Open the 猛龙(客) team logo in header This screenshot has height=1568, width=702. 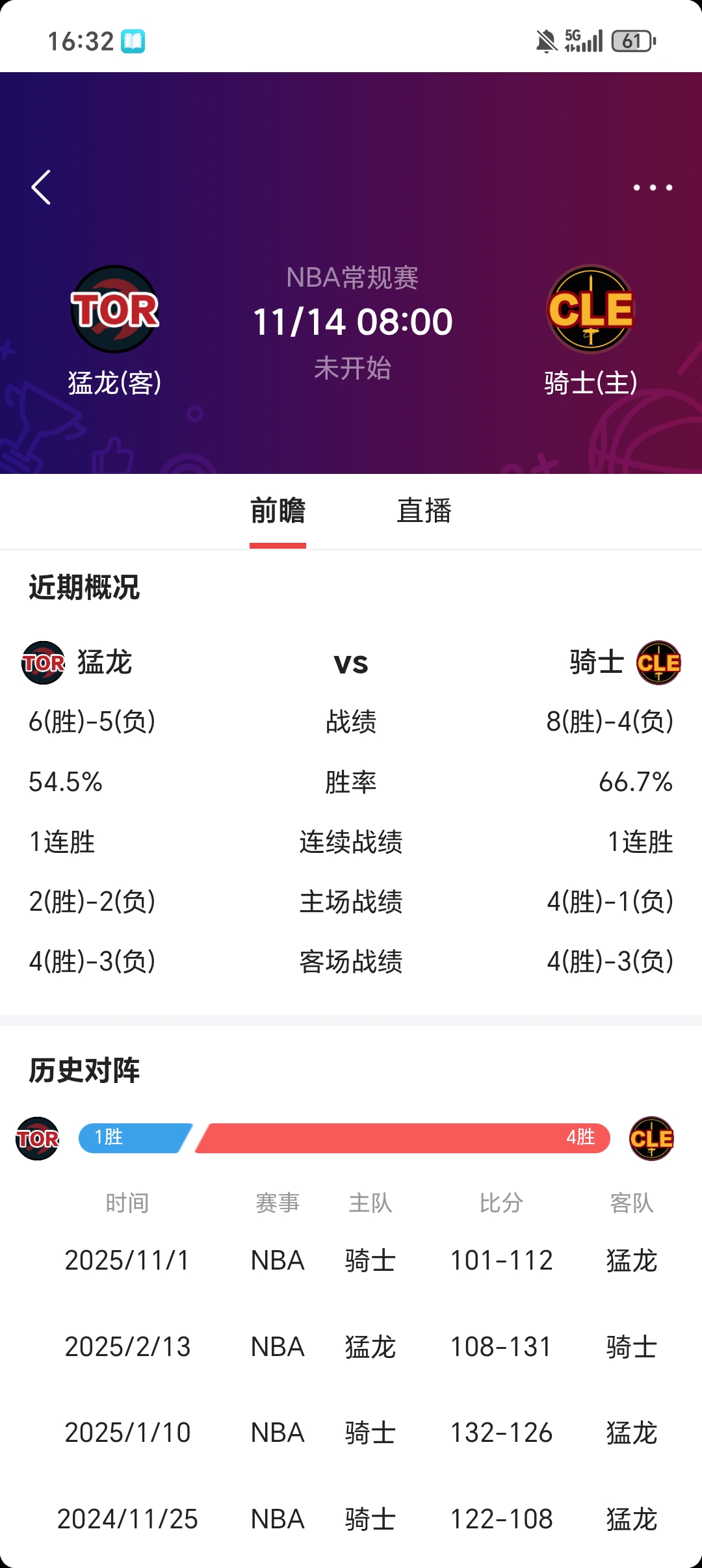click(114, 309)
